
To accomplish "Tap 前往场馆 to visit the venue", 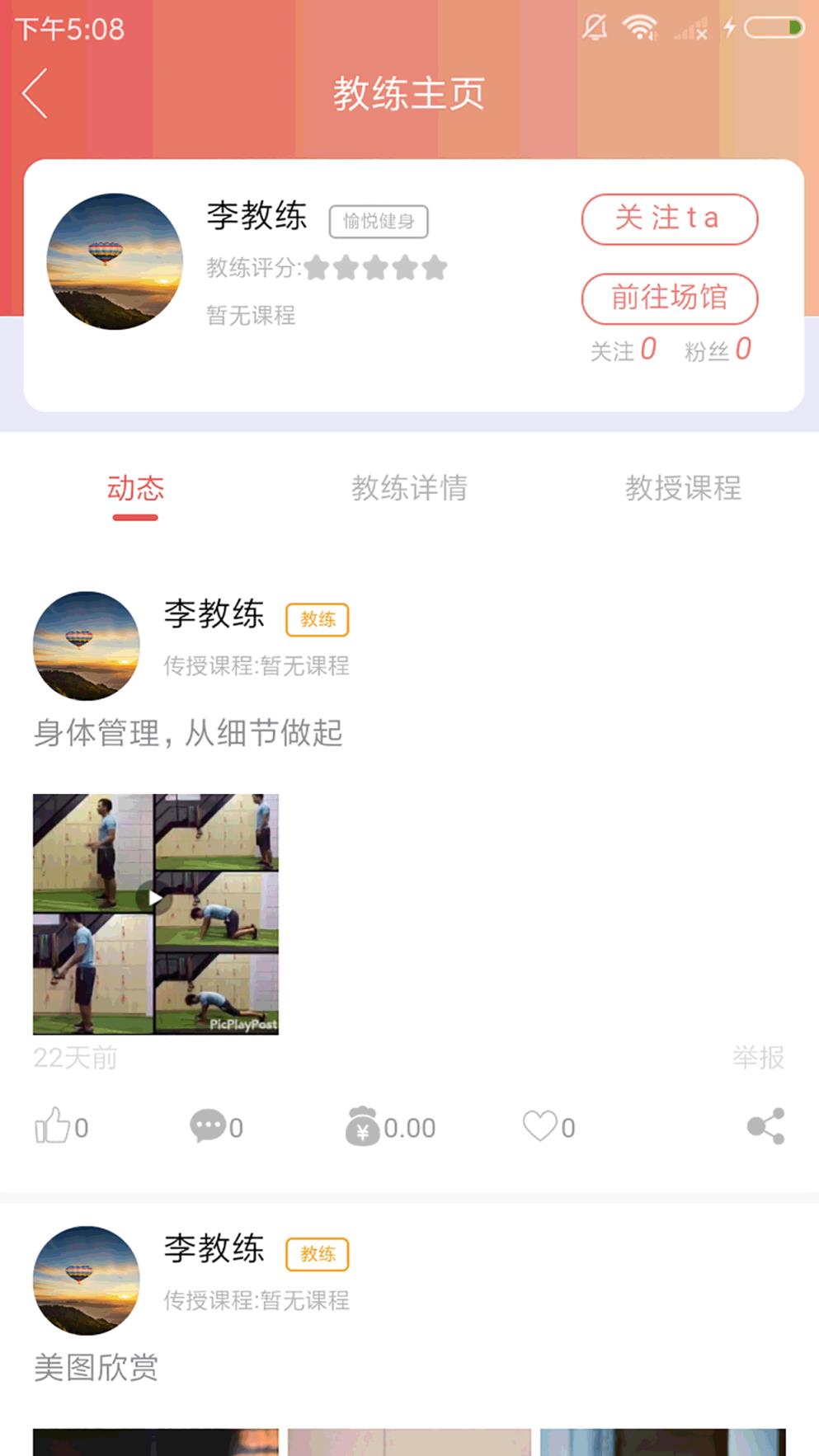I will (x=669, y=298).
